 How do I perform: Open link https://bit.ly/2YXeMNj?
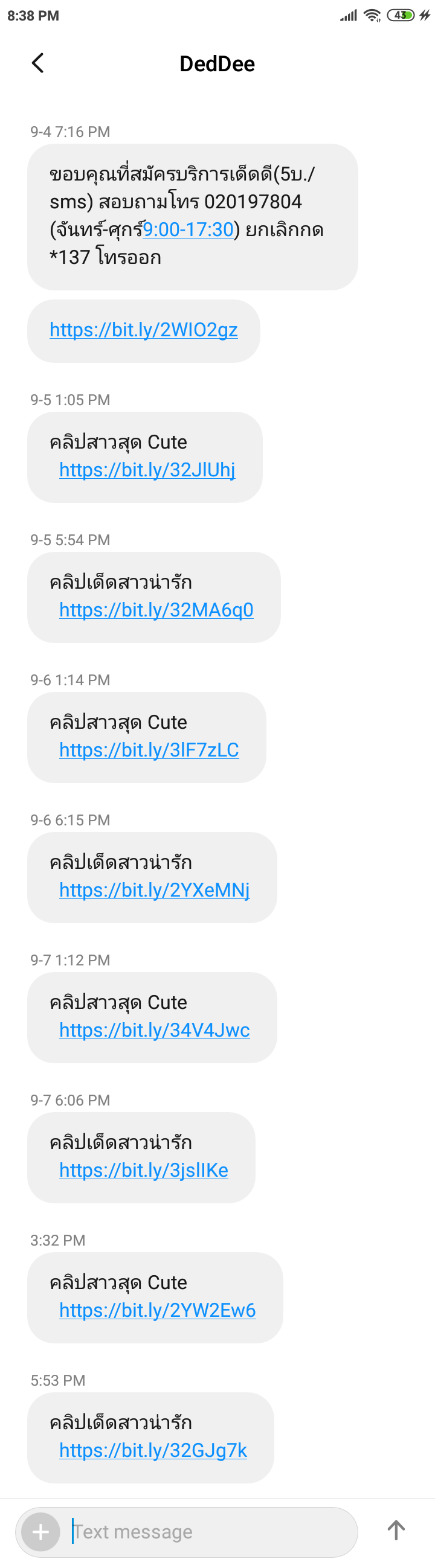(x=154, y=890)
